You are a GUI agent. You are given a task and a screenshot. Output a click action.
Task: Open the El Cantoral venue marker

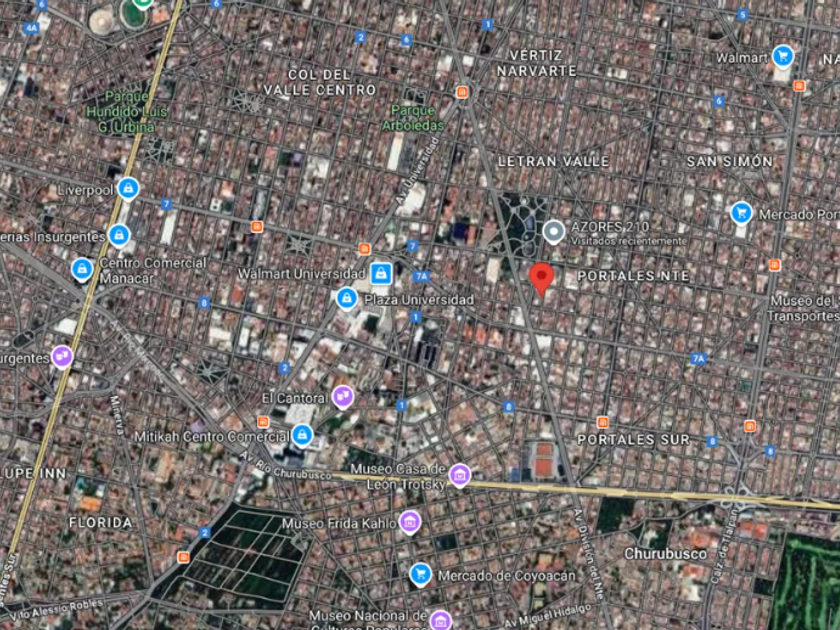pos(343,396)
